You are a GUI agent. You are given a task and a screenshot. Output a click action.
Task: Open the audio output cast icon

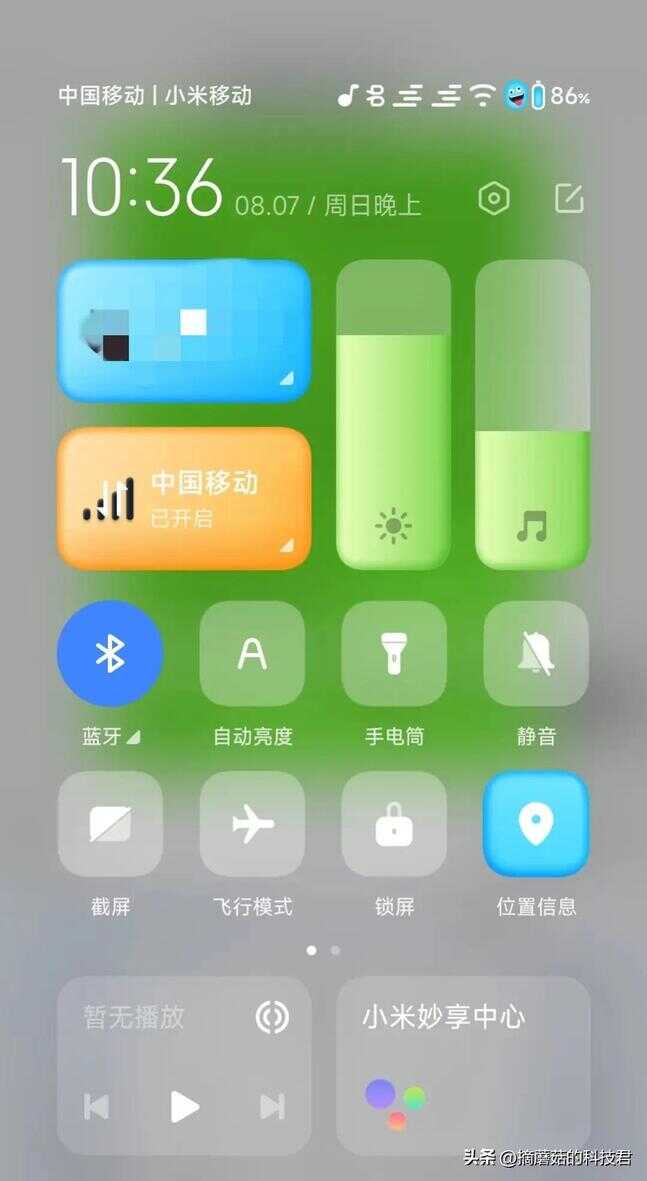(x=272, y=1018)
